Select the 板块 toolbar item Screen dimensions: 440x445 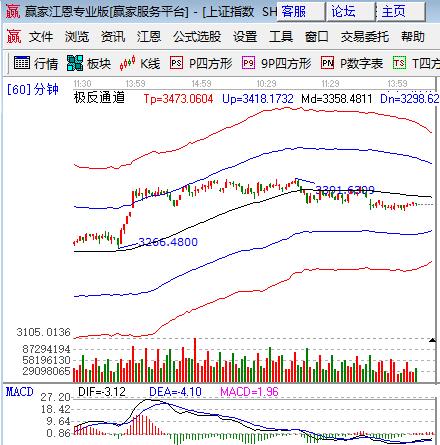tap(89, 63)
